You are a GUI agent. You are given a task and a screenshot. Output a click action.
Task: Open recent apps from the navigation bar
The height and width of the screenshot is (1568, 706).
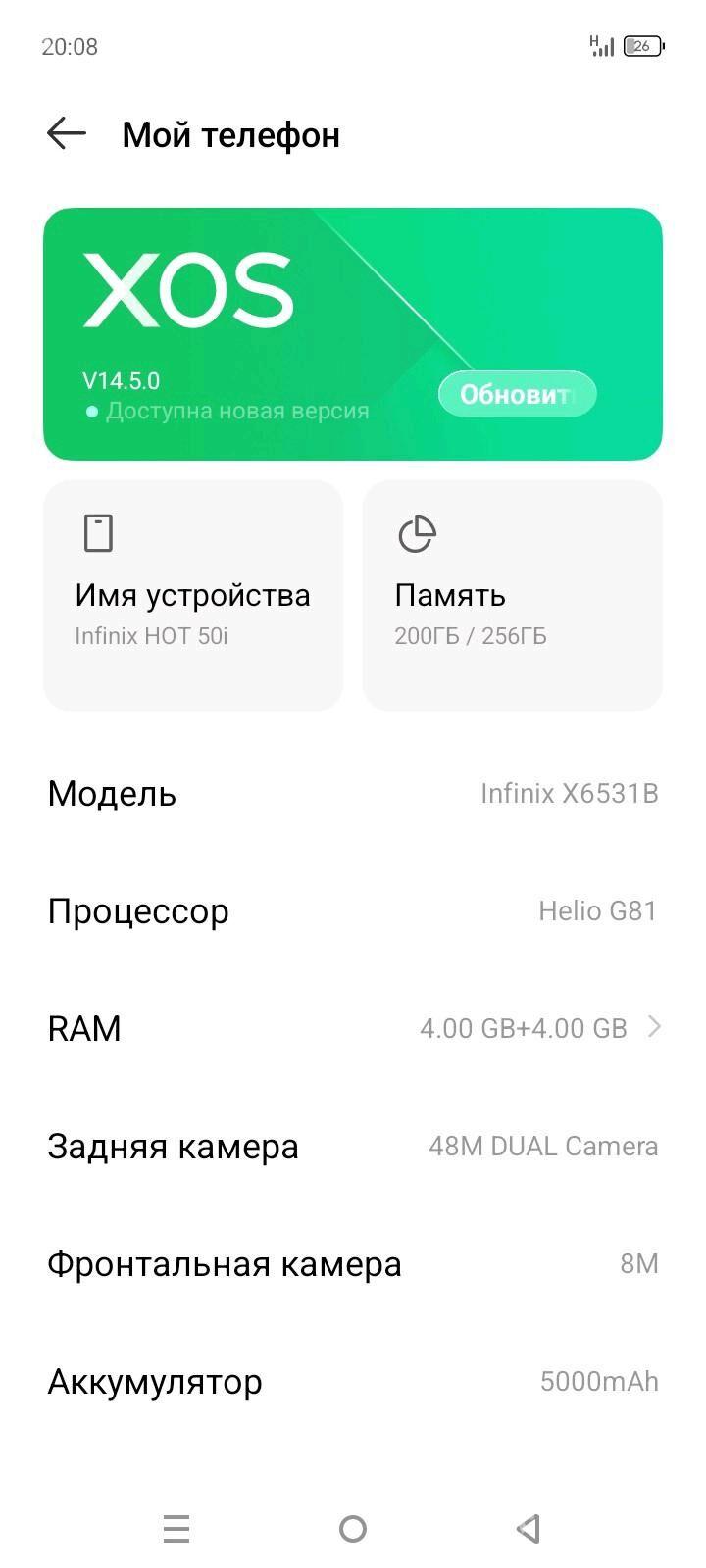pyautogui.click(x=176, y=1529)
